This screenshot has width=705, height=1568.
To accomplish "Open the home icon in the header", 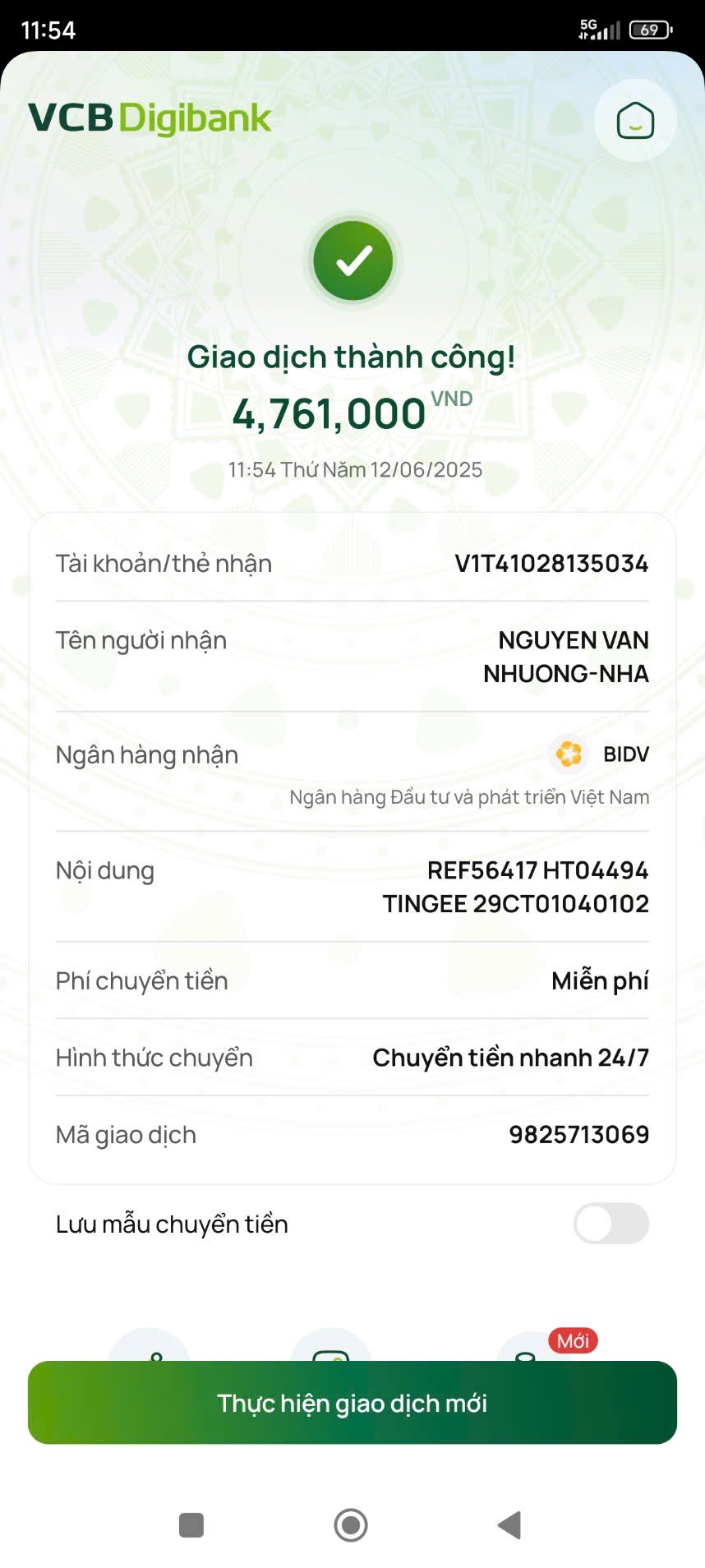I will click(635, 121).
